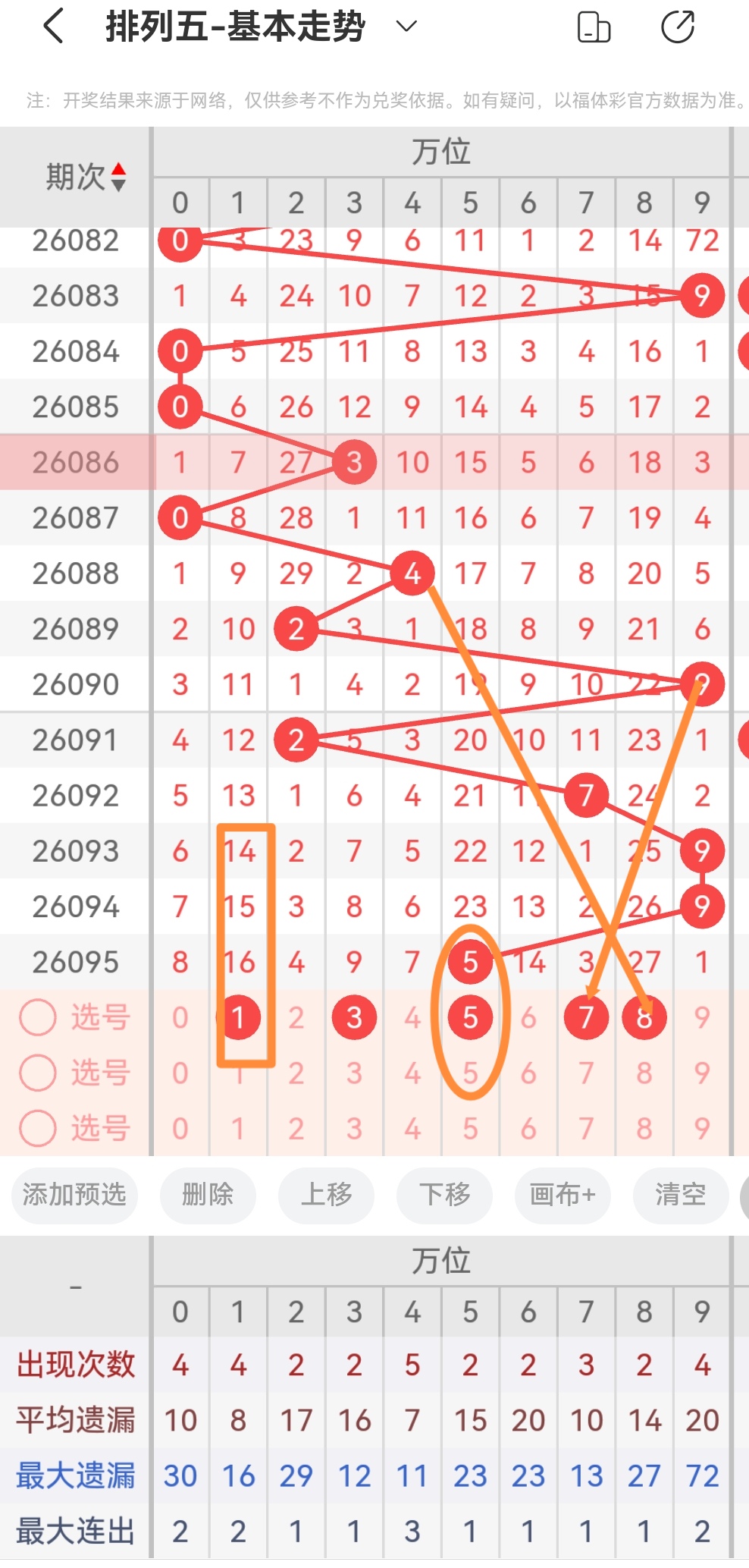This screenshot has width=749, height=1568.
Task: Click the circled number 5 selection
Action: point(471,1018)
